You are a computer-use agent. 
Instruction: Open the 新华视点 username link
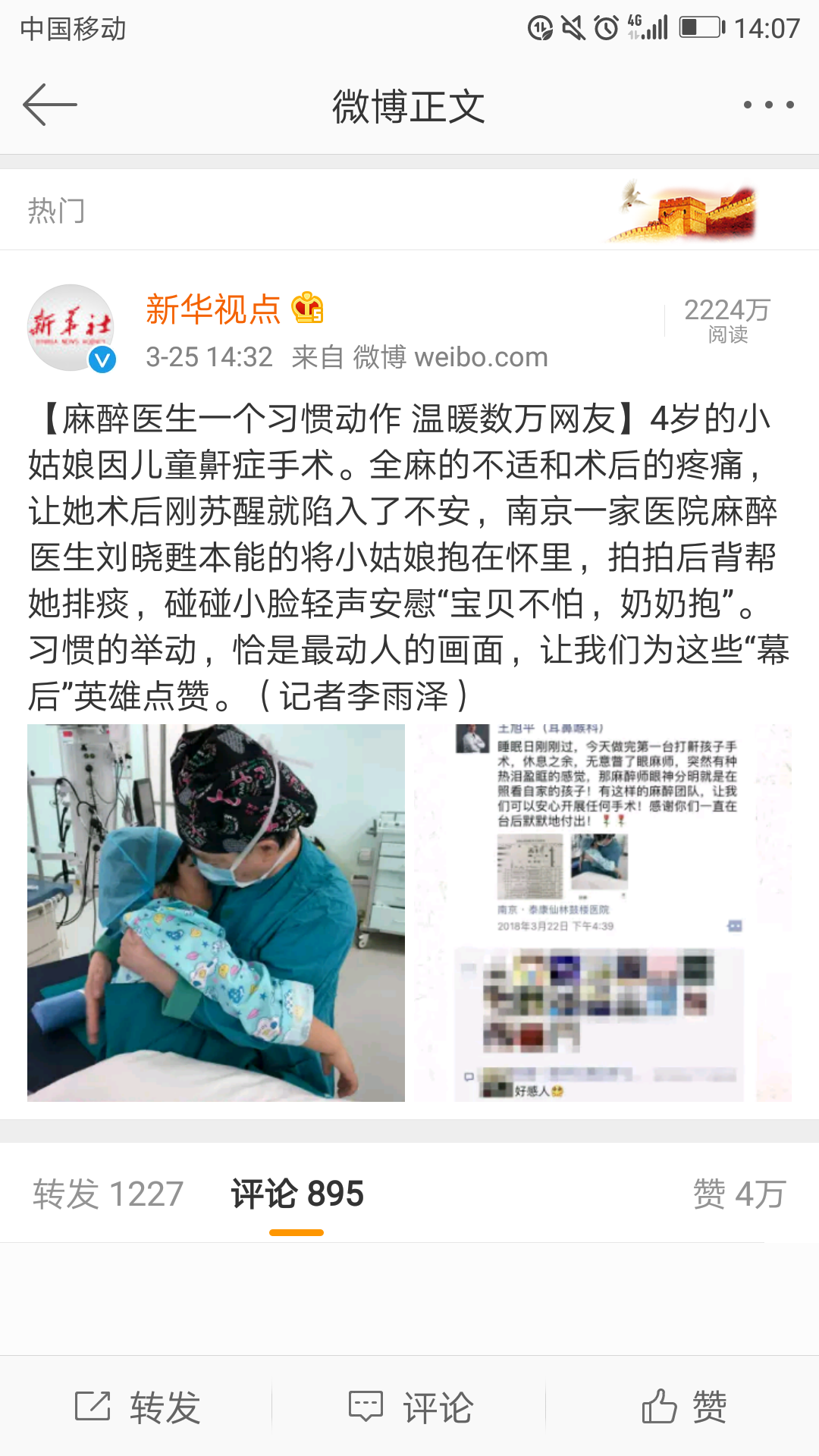point(213,309)
